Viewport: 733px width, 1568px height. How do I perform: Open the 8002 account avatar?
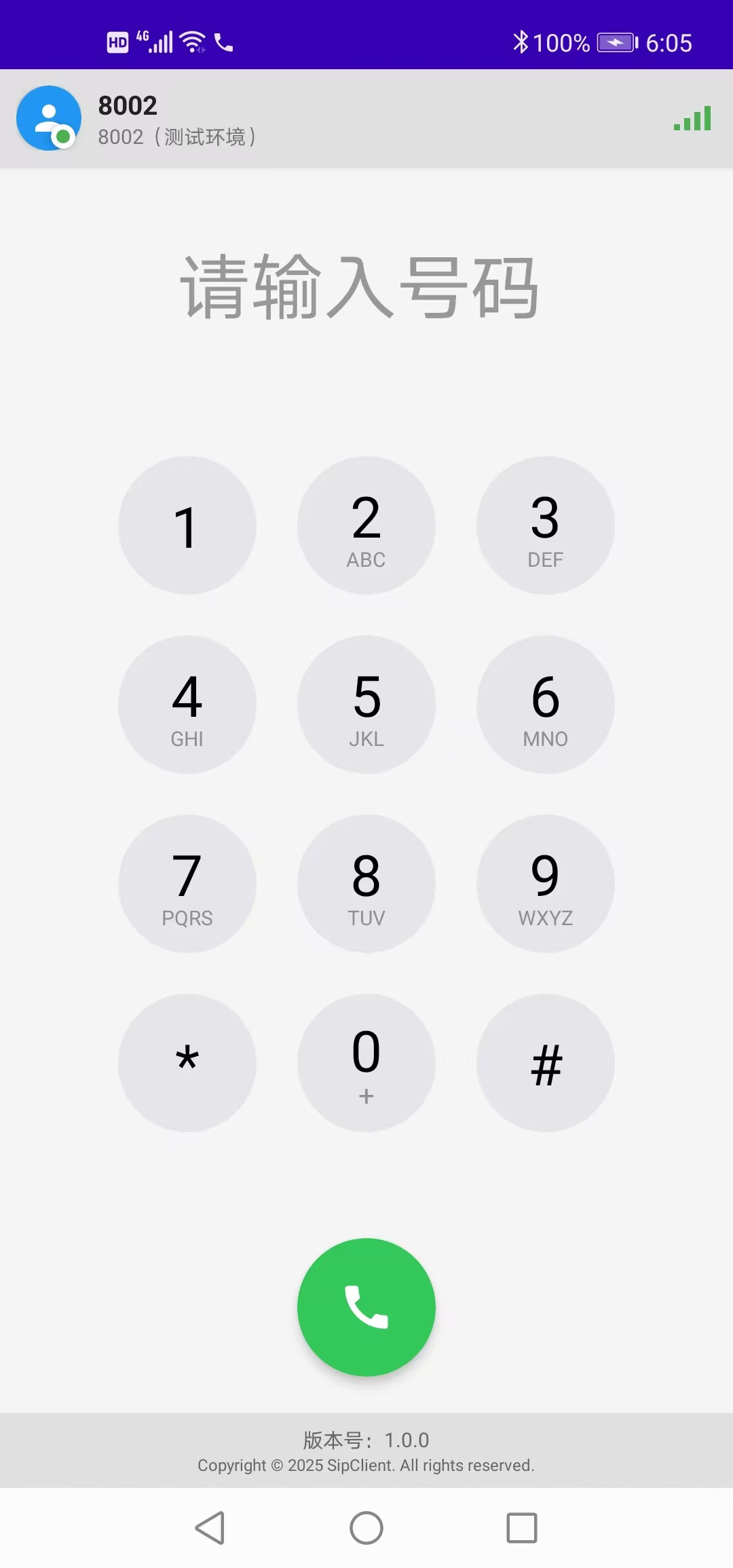[49, 118]
